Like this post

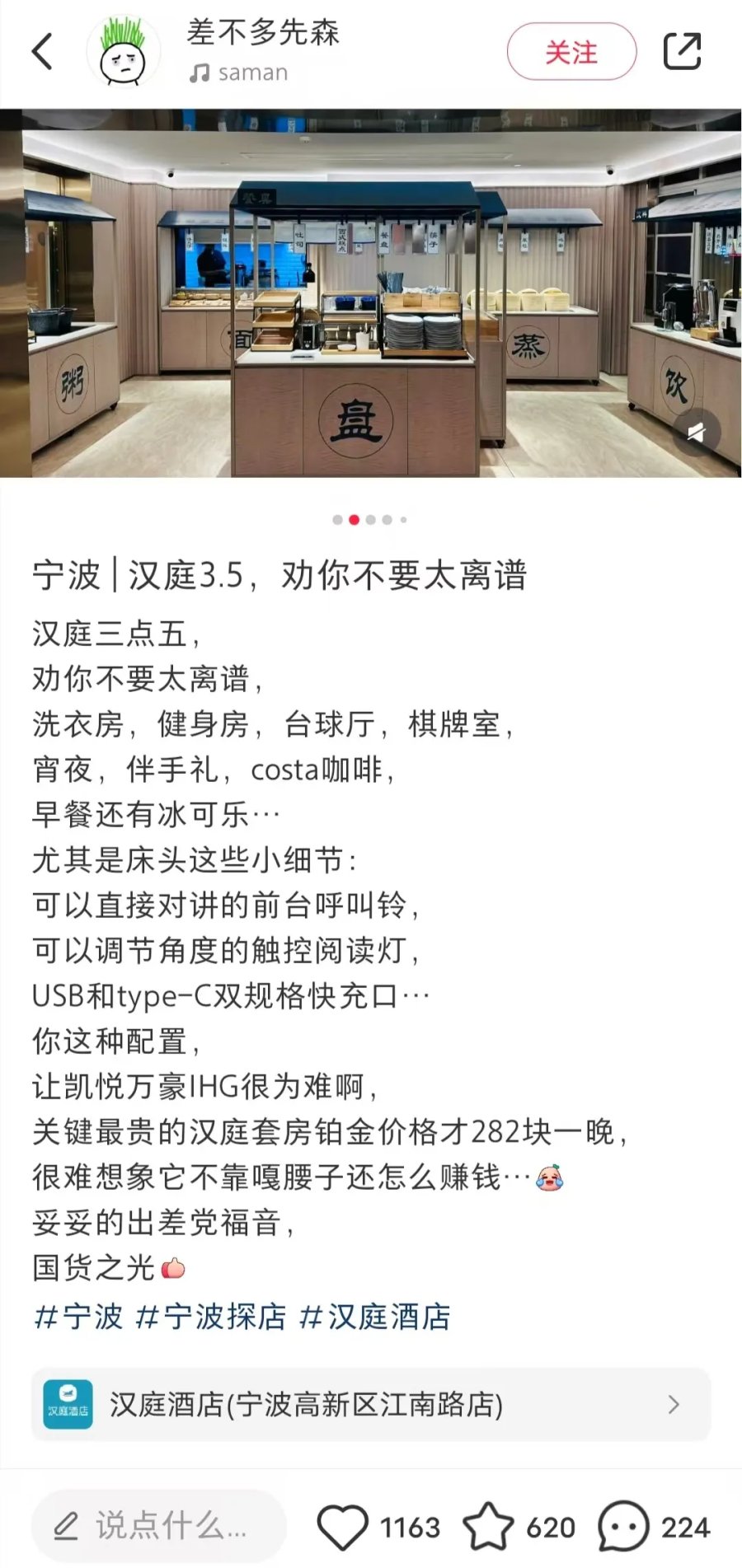point(343,1527)
